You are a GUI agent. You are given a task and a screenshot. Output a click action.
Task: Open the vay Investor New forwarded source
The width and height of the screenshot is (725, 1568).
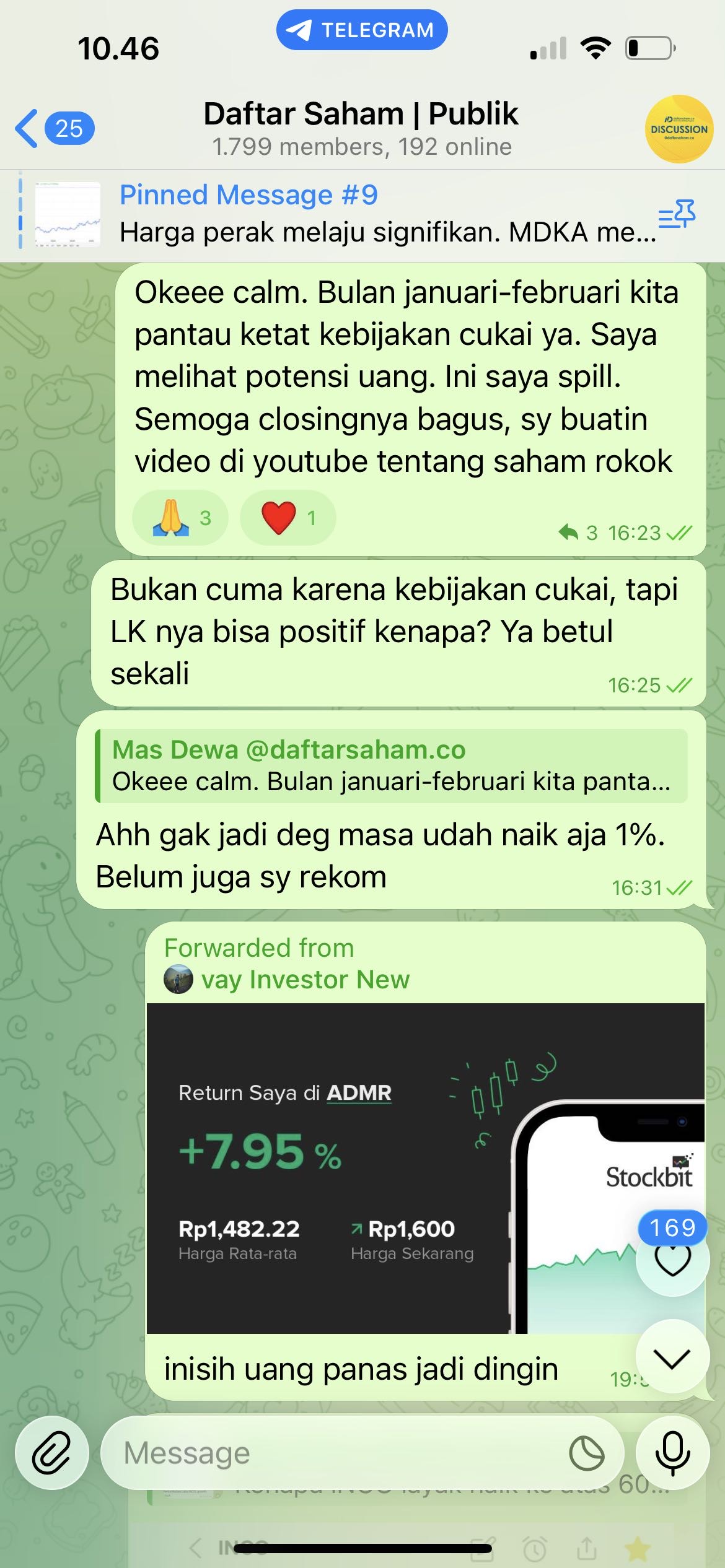point(304,980)
